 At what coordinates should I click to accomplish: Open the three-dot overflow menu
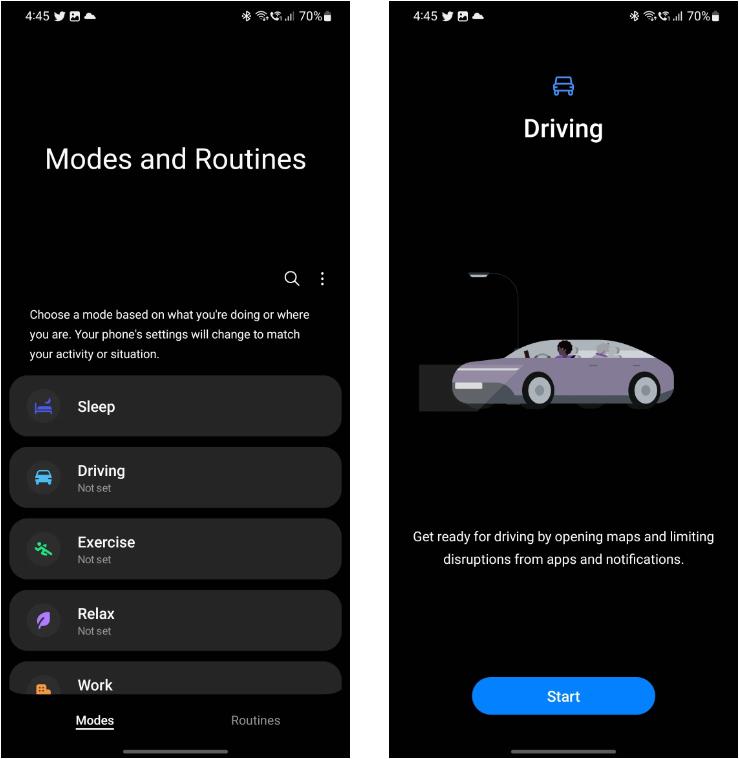click(322, 279)
